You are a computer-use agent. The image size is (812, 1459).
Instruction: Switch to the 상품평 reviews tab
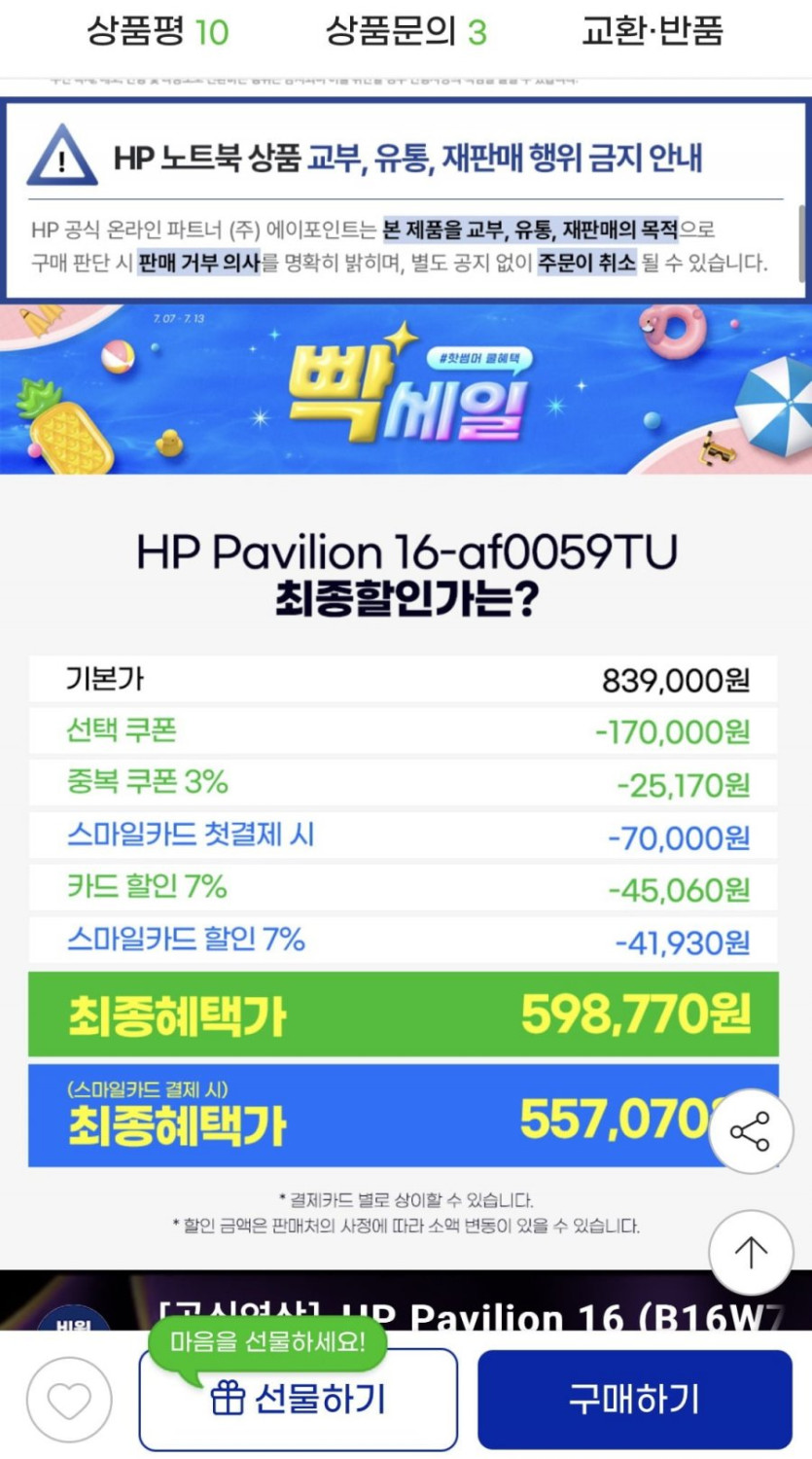pos(158,31)
